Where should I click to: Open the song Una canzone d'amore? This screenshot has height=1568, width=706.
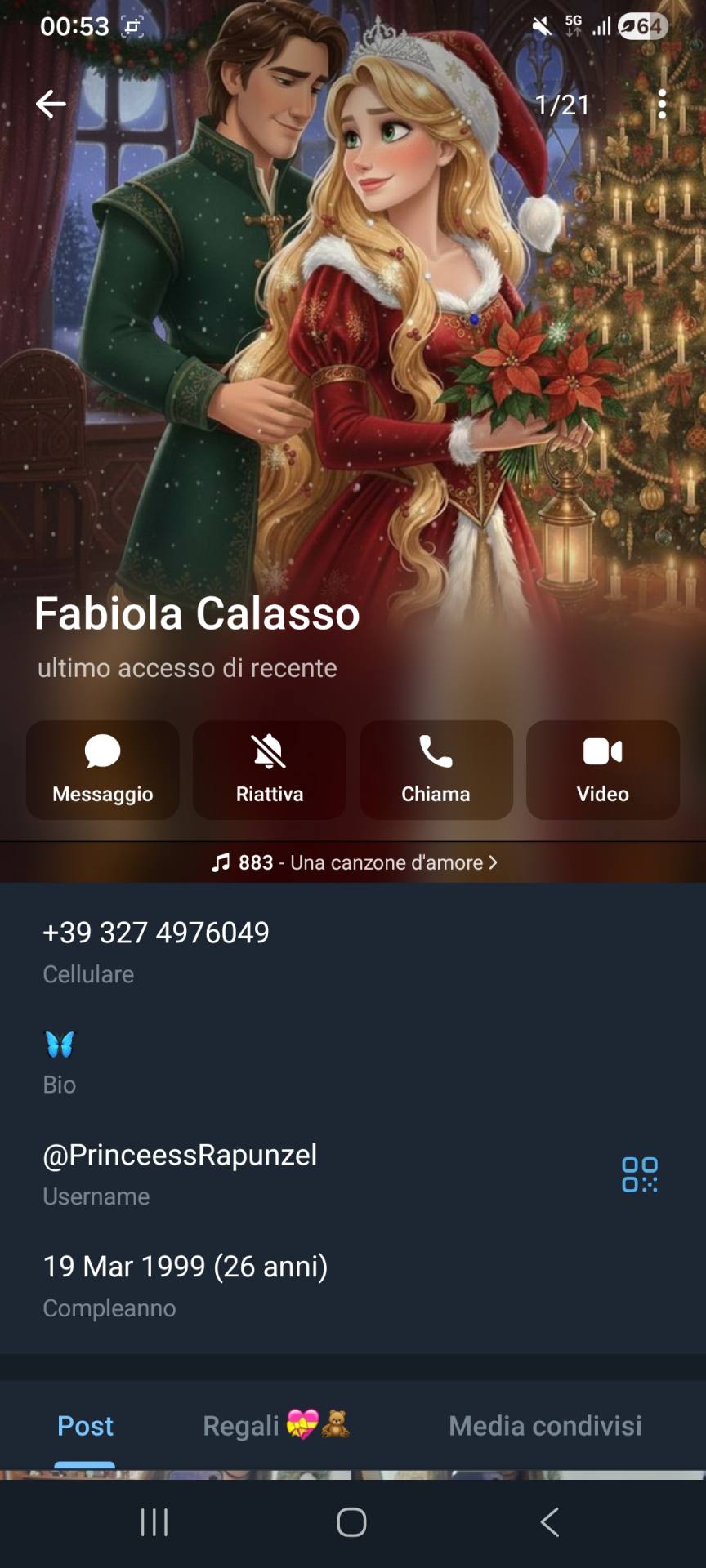click(x=354, y=862)
